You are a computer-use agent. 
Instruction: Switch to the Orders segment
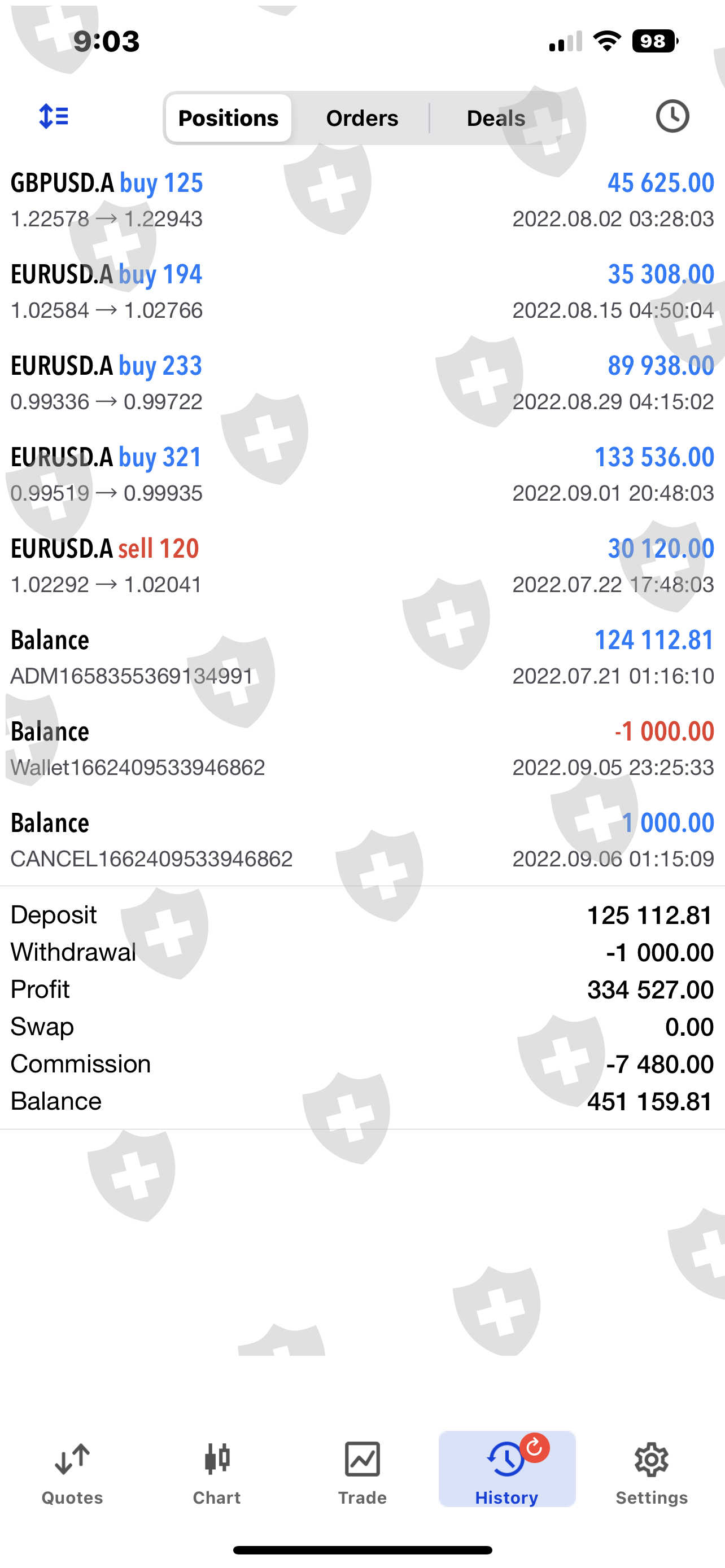(362, 118)
